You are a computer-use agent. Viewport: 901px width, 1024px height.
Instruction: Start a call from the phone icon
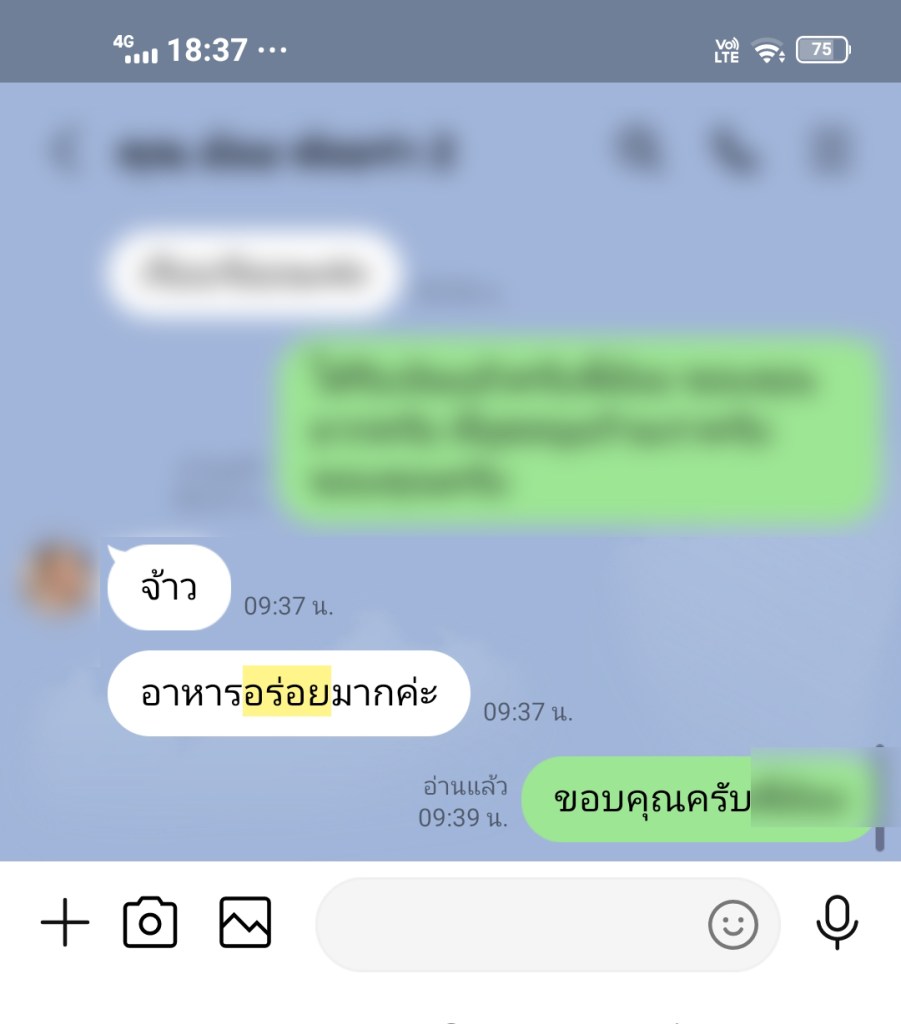pos(733,151)
